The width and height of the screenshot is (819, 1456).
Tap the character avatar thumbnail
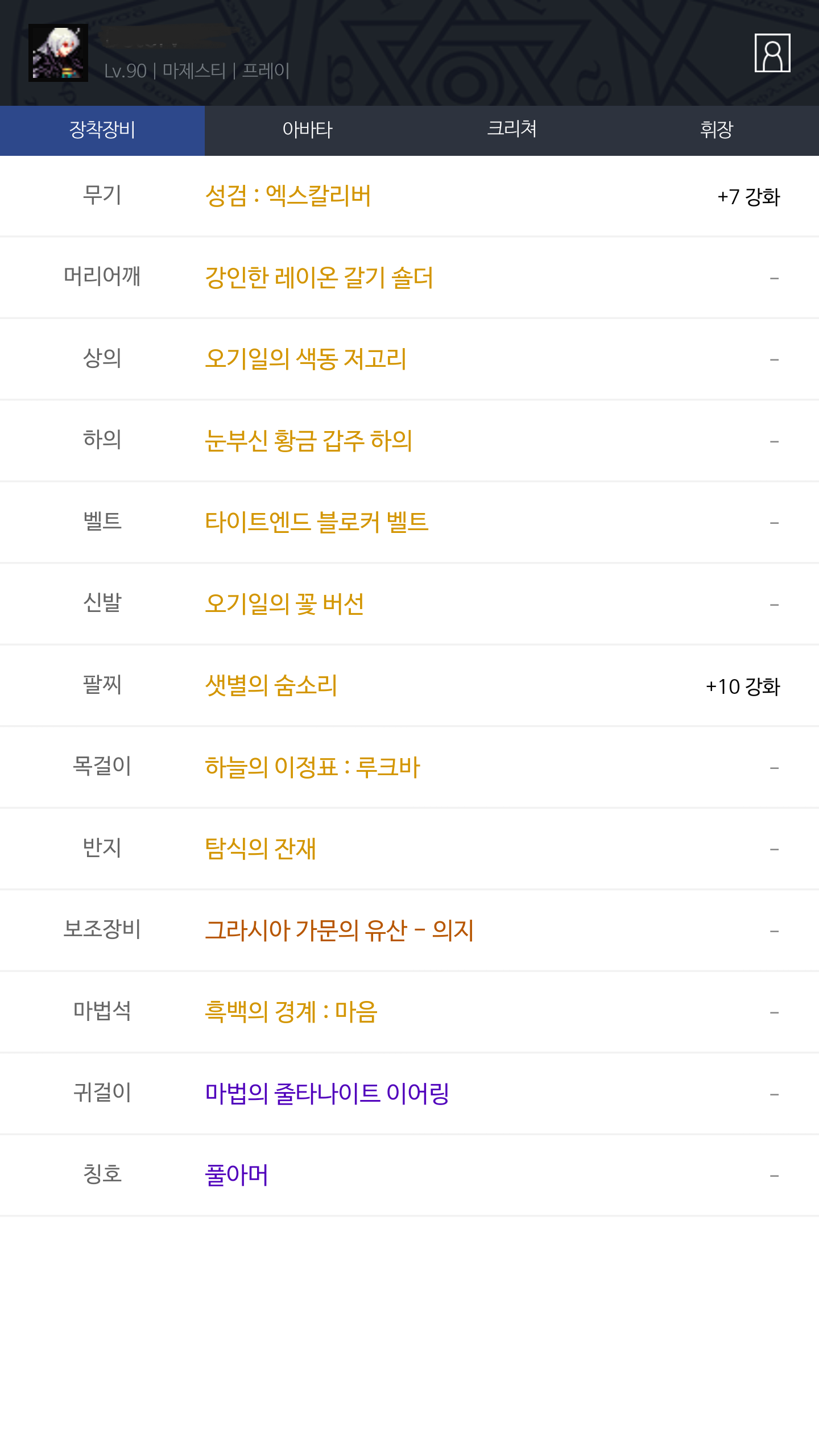coord(58,53)
